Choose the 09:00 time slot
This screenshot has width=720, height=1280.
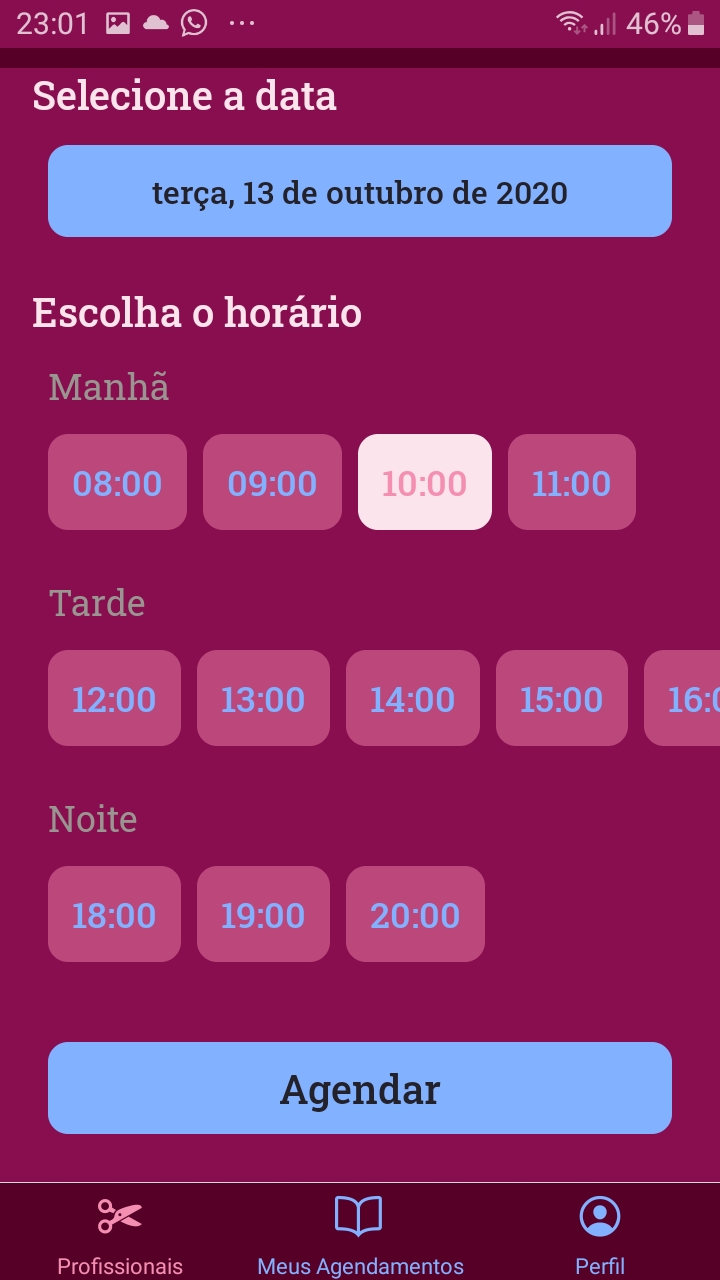272,482
